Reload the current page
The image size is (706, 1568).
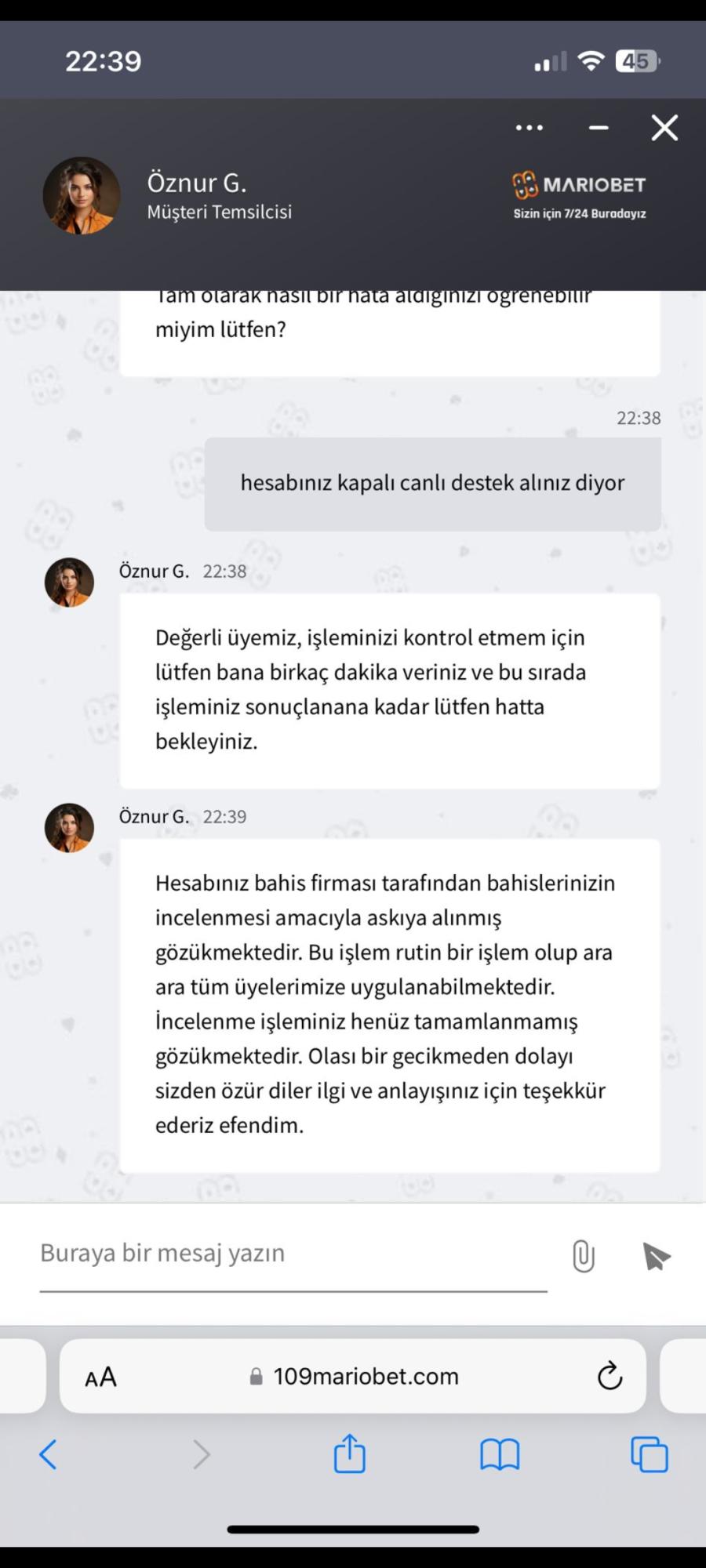pyautogui.click(x=610, y=1377)
